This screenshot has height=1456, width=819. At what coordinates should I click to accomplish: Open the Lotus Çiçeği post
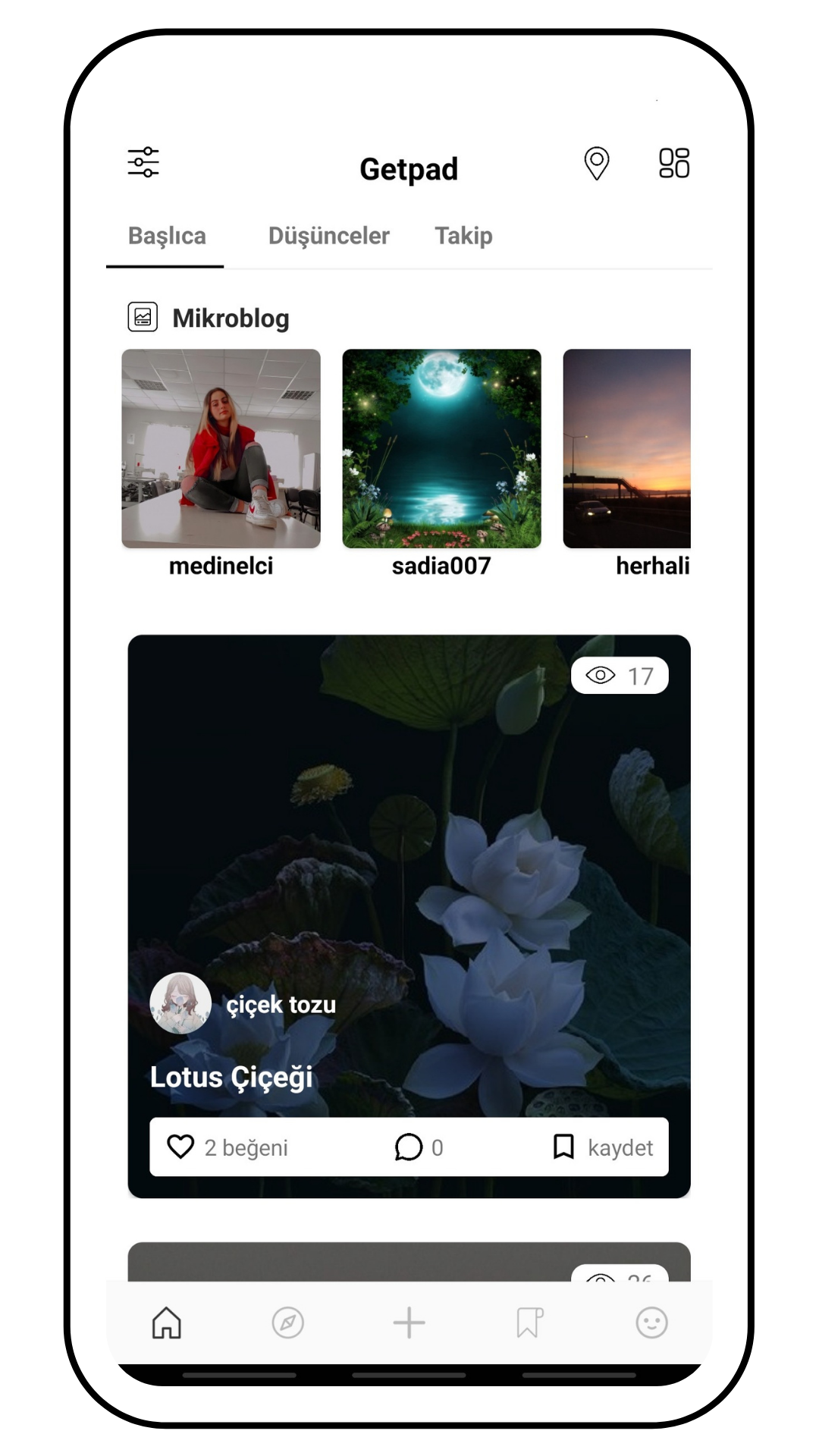(409, 834)
